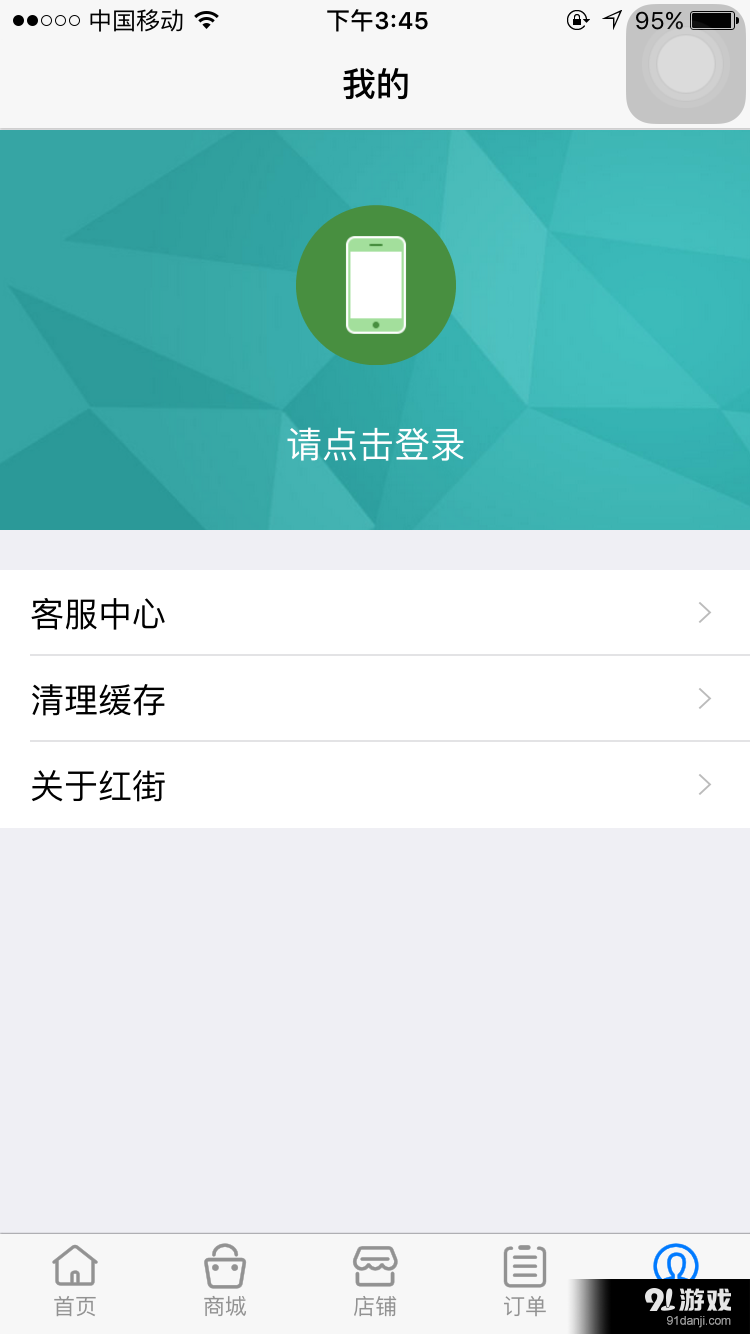Tap the orientation lock icon
The image size is (750, 1334).
(578, 20)
